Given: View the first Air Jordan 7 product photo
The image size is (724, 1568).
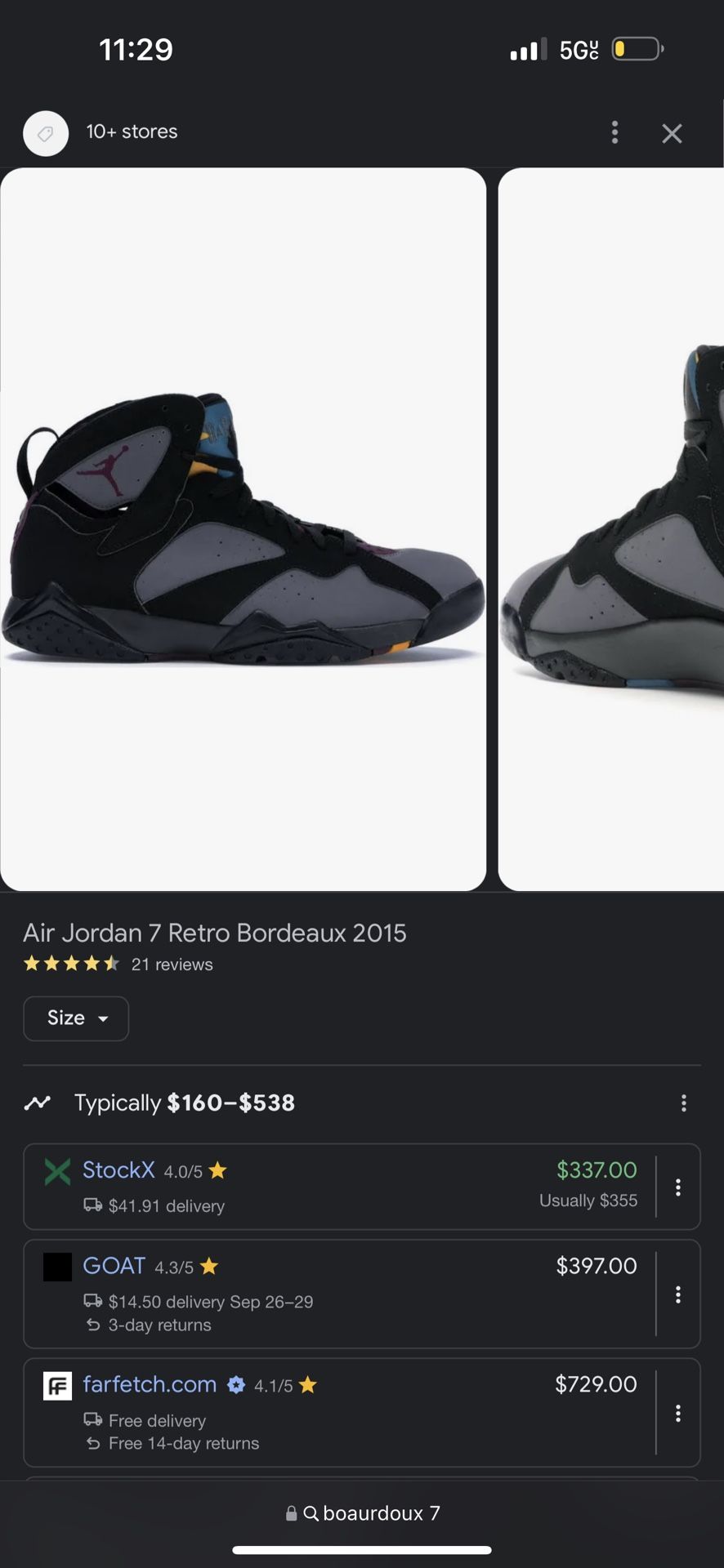Looking at the screenshot, I should point(244,529).
